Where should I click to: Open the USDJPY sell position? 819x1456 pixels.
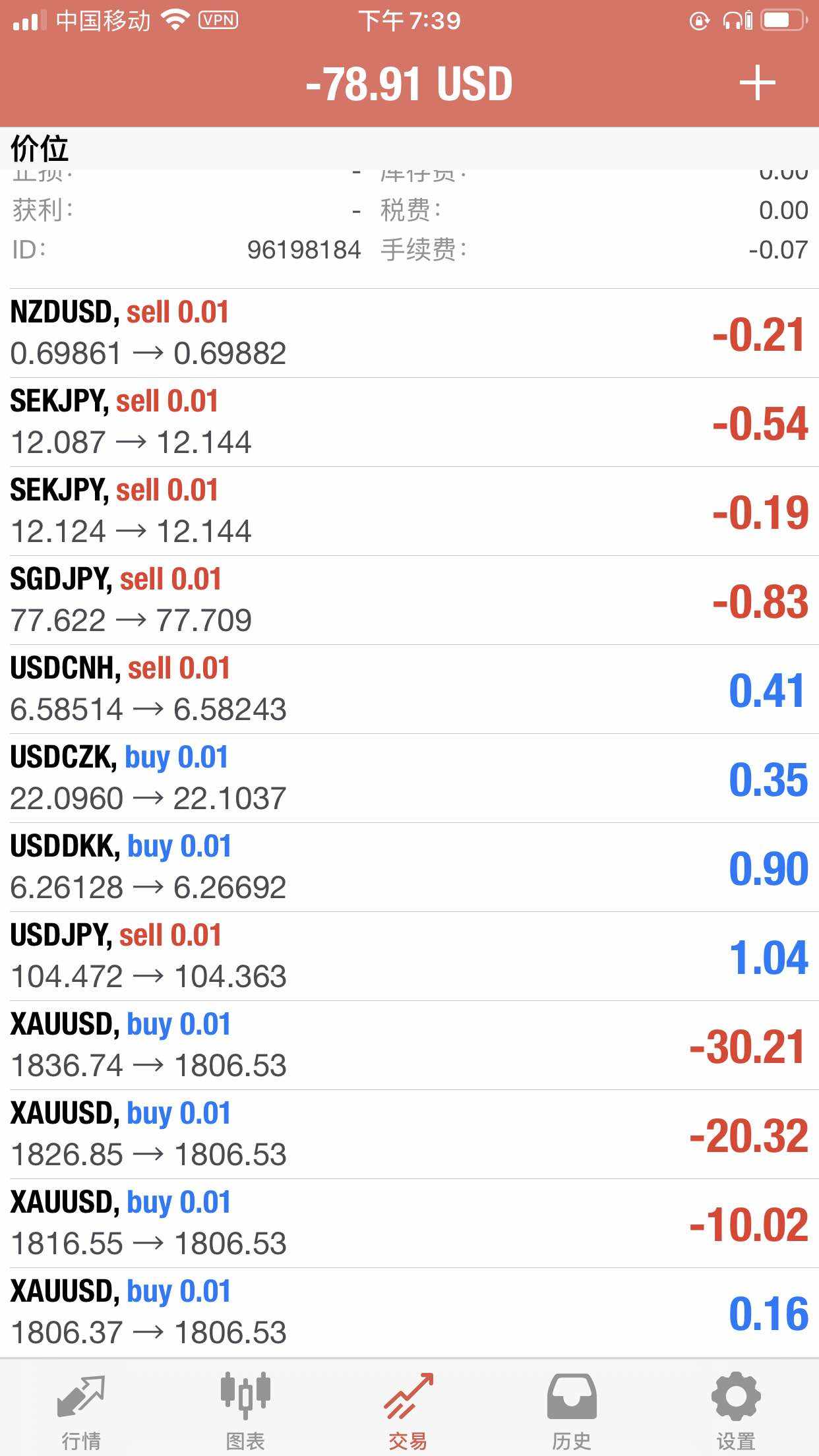[x=409, y=956]
